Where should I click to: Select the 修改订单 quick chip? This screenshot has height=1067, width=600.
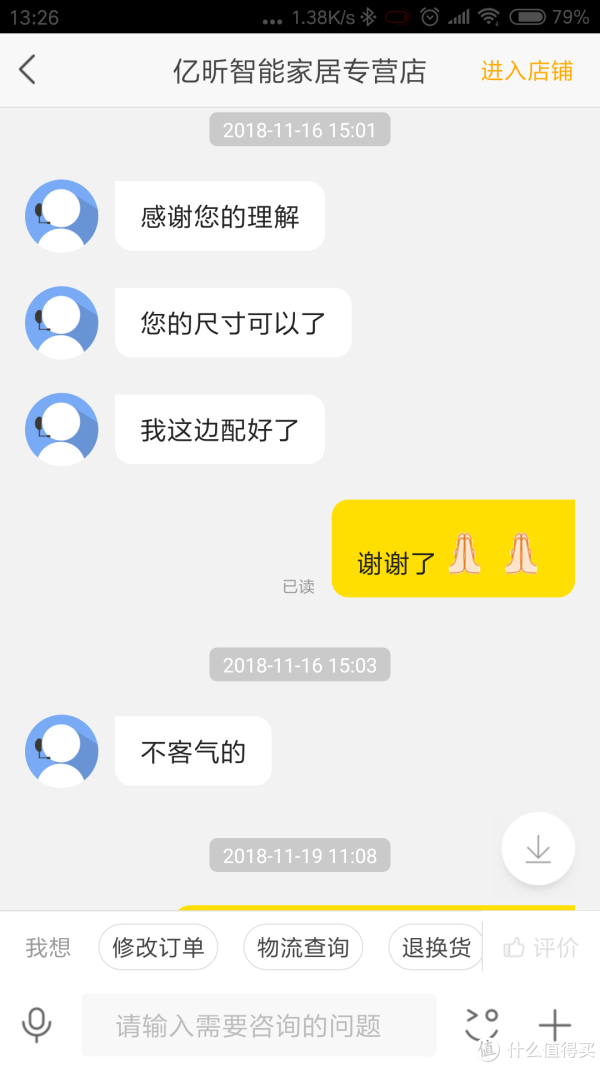point(158,947)
